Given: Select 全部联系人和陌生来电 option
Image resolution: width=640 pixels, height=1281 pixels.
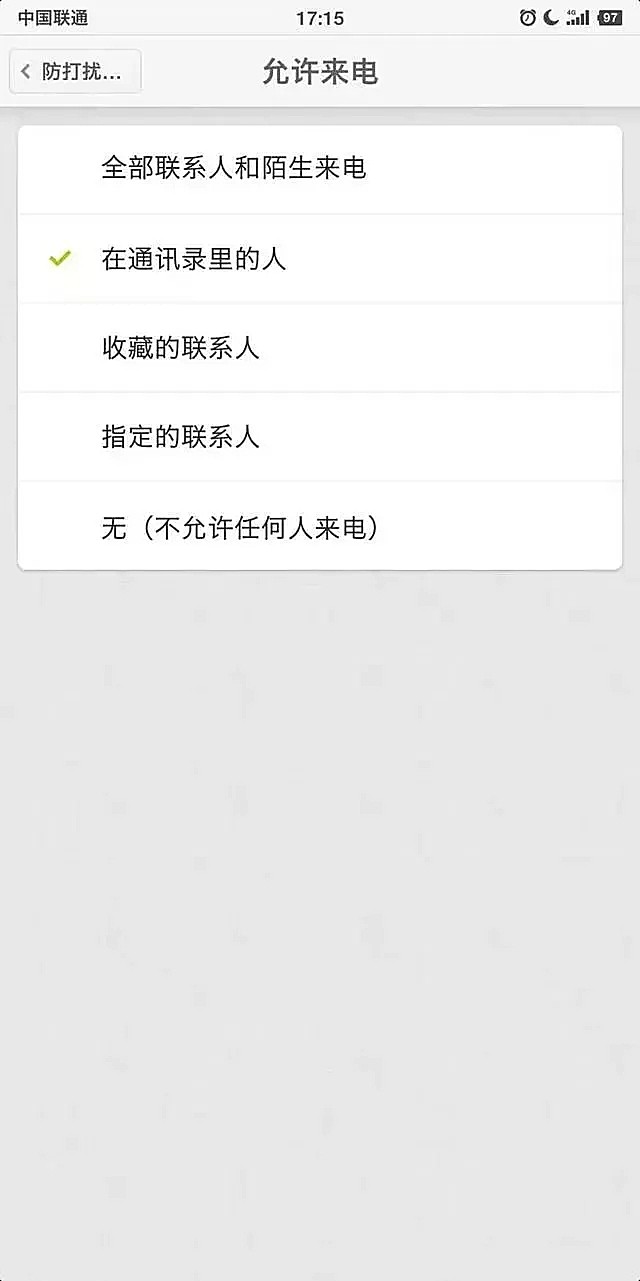Looking at the screenshot, I should pos(319,168).
